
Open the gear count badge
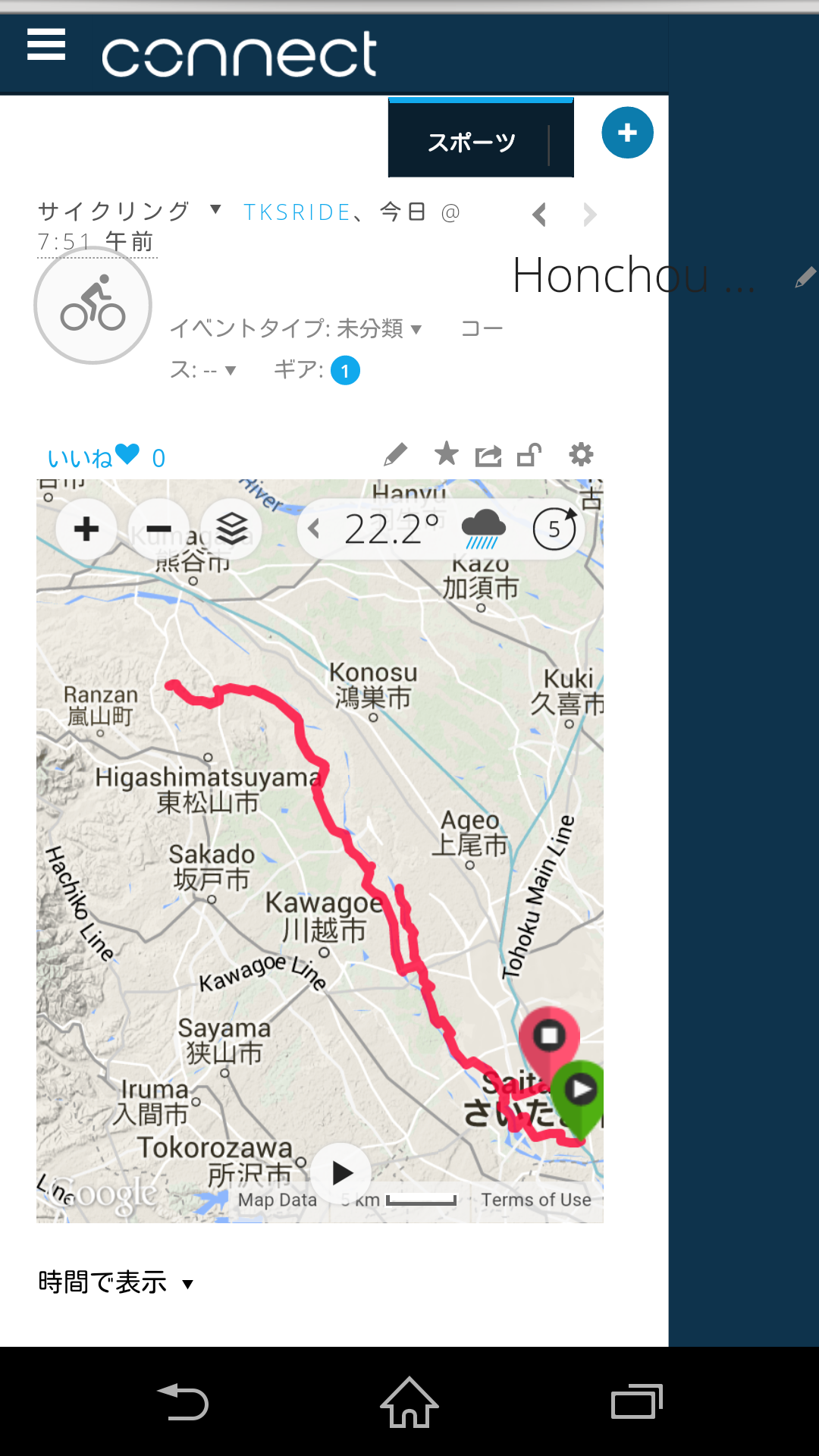click(345, 371)
